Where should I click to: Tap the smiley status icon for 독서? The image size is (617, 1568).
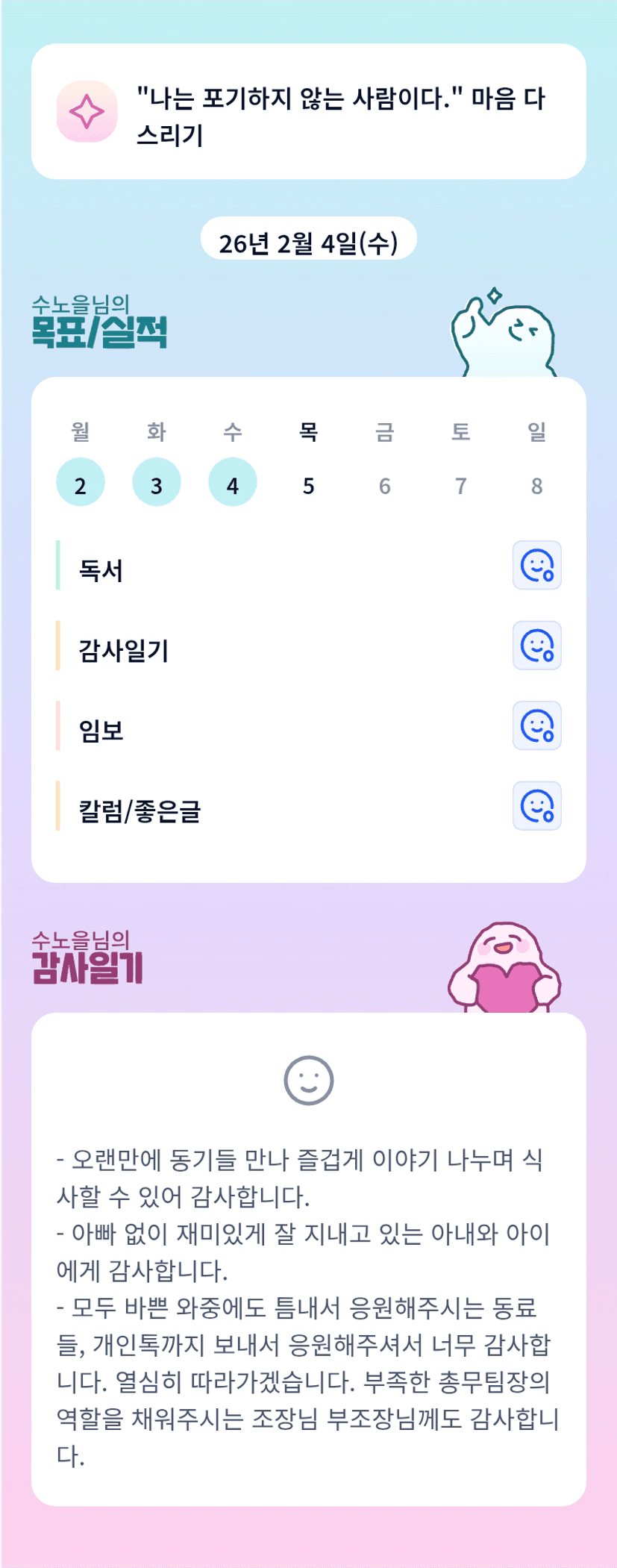[537, 565]
